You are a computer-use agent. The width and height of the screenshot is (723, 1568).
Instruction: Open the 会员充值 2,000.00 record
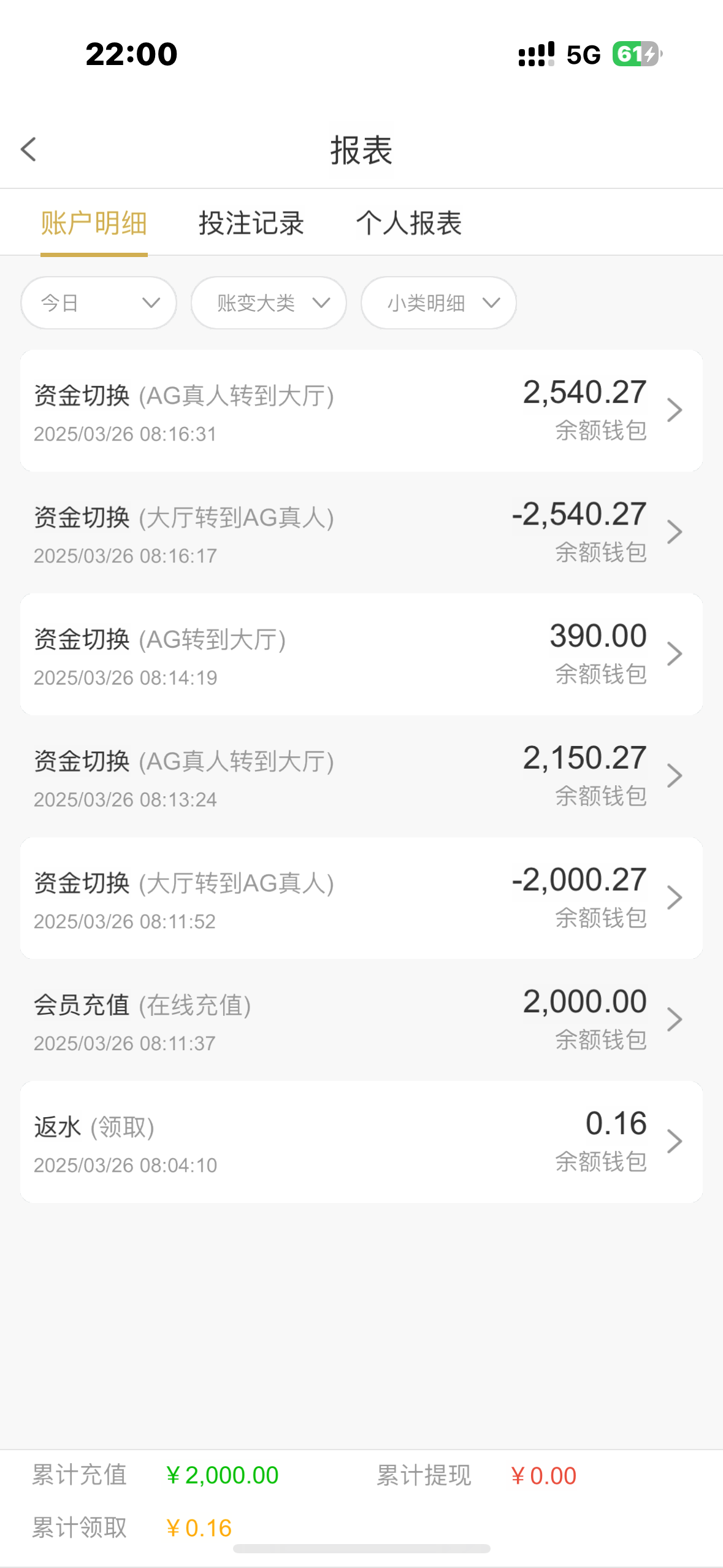coord(361,1020)
